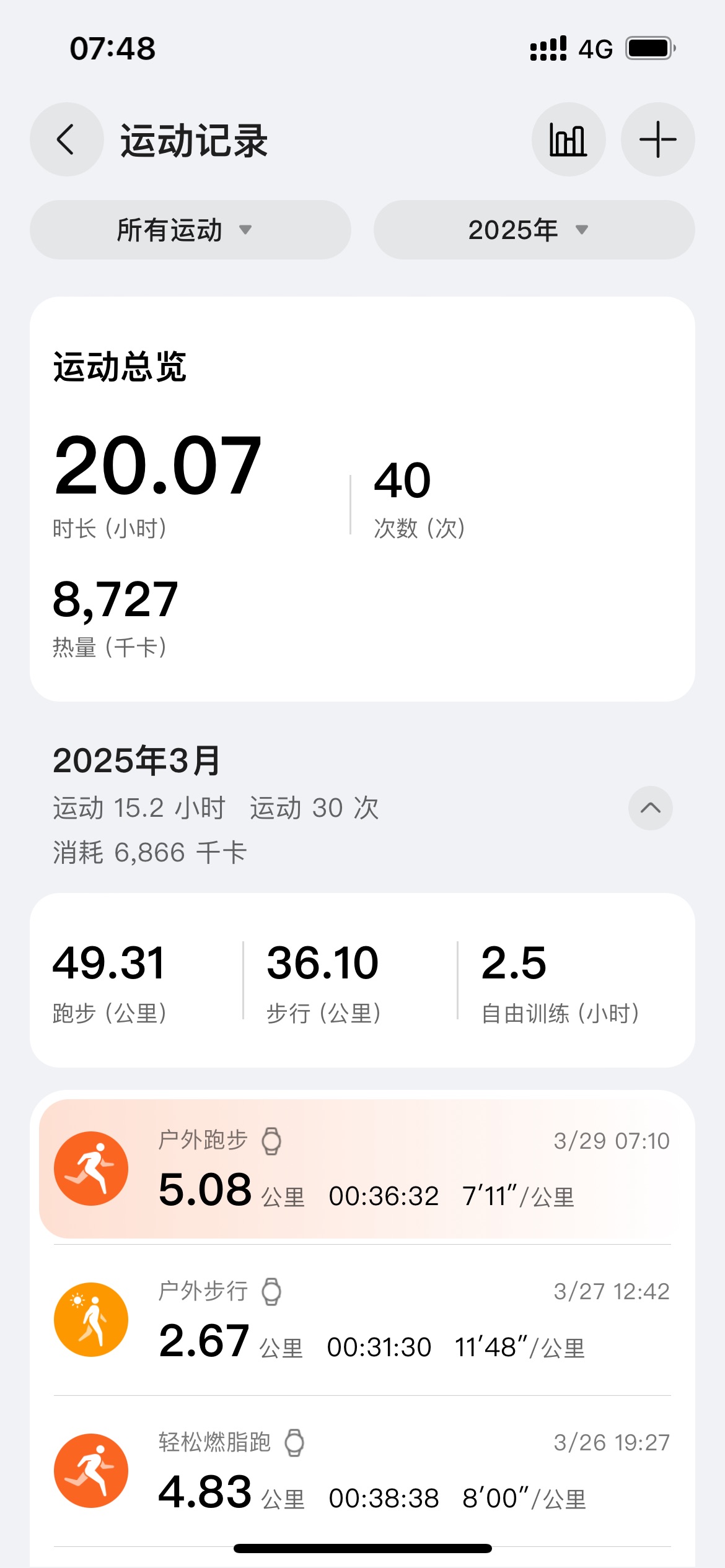Go back from 运动记录
Viewport: 725px width, 1568px height.
click(x=66, y=139)
